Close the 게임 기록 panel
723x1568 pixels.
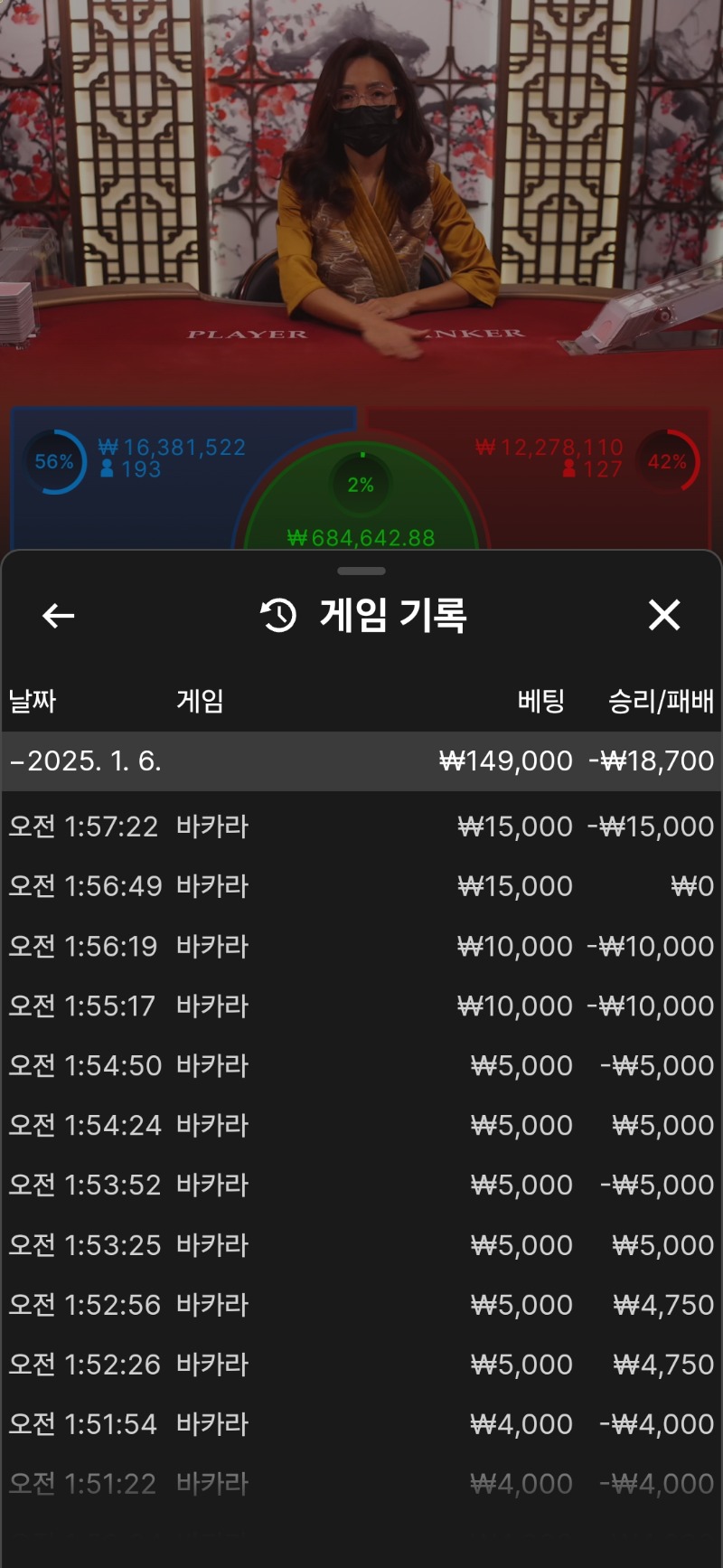664,616
